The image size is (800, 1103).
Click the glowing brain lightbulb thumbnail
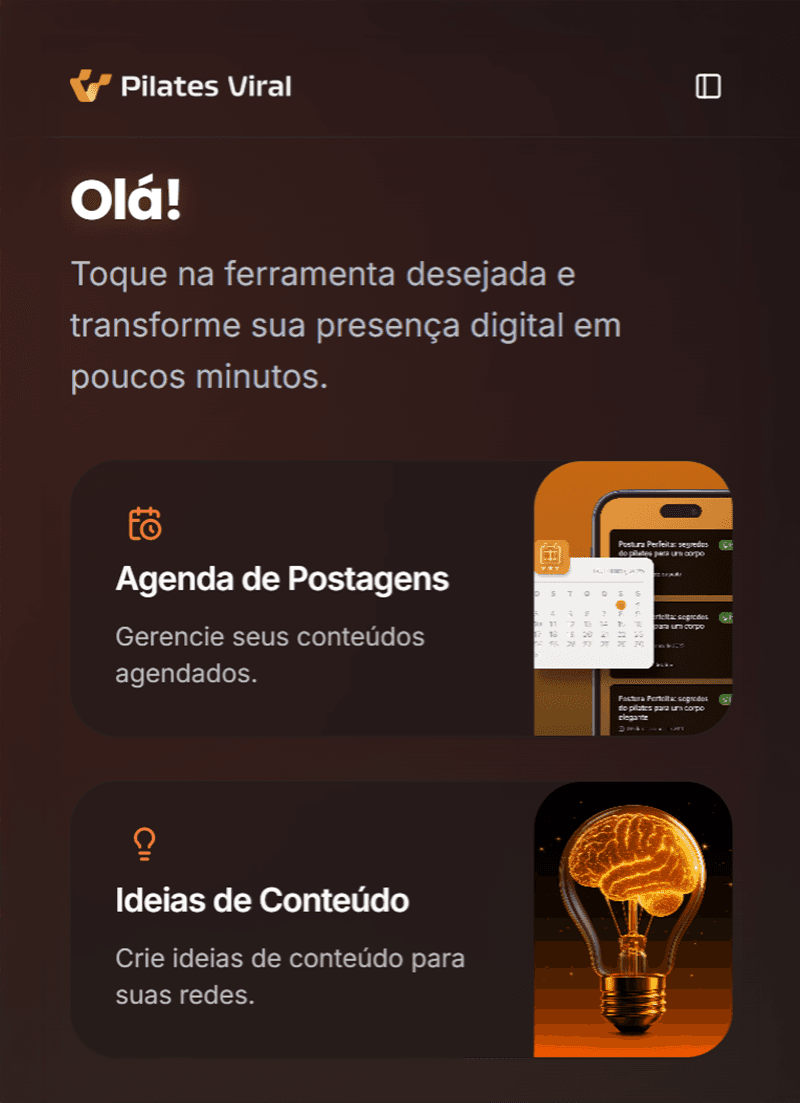pyautogui.click(x=634, y=920)
